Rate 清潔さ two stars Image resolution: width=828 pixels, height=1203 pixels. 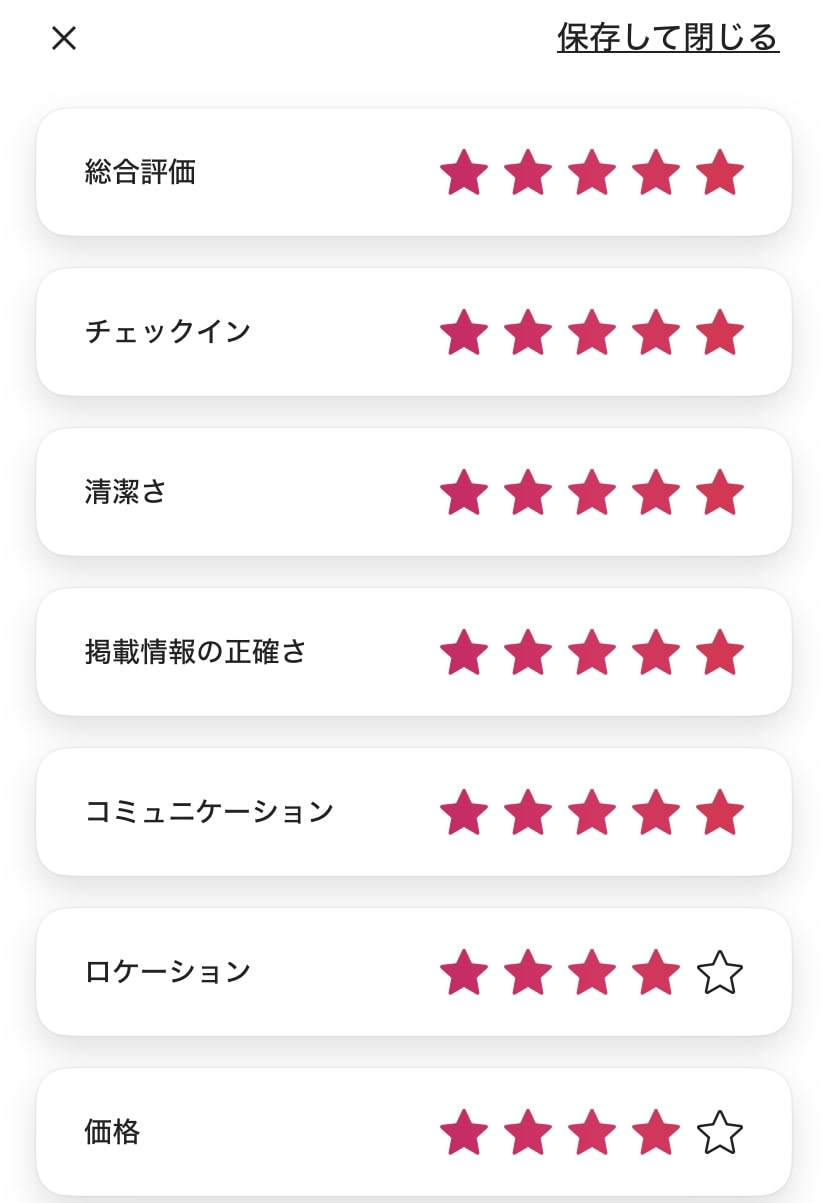click(x=528, y=492)
